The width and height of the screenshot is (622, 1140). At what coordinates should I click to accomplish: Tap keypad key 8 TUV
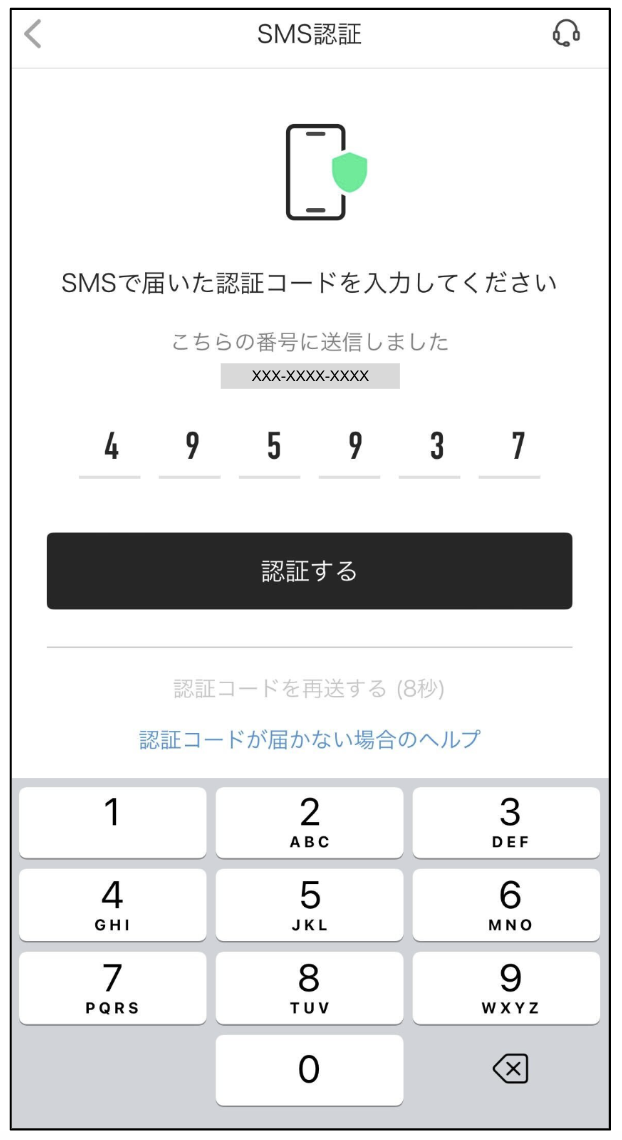(310, 987)
